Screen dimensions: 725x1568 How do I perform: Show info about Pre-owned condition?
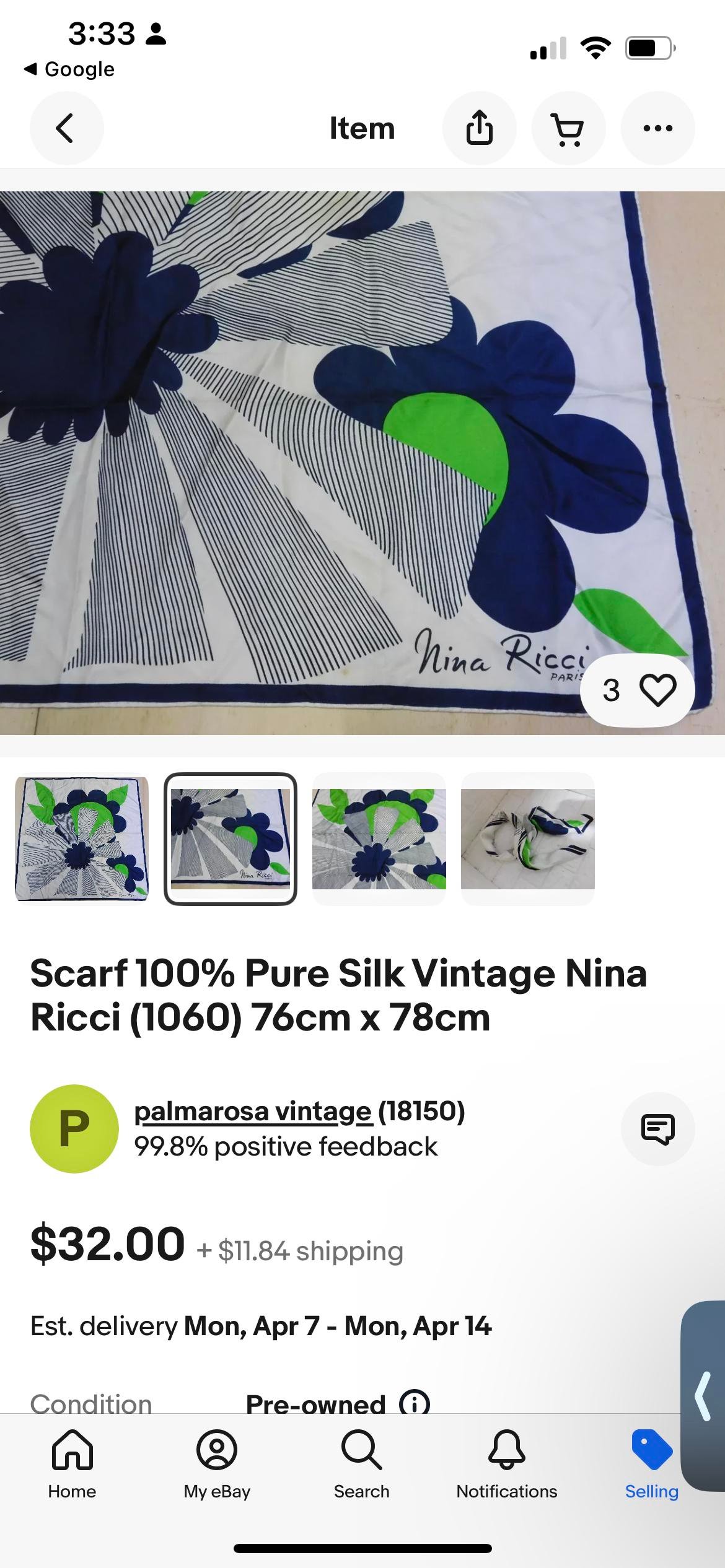click(415, 1402)
